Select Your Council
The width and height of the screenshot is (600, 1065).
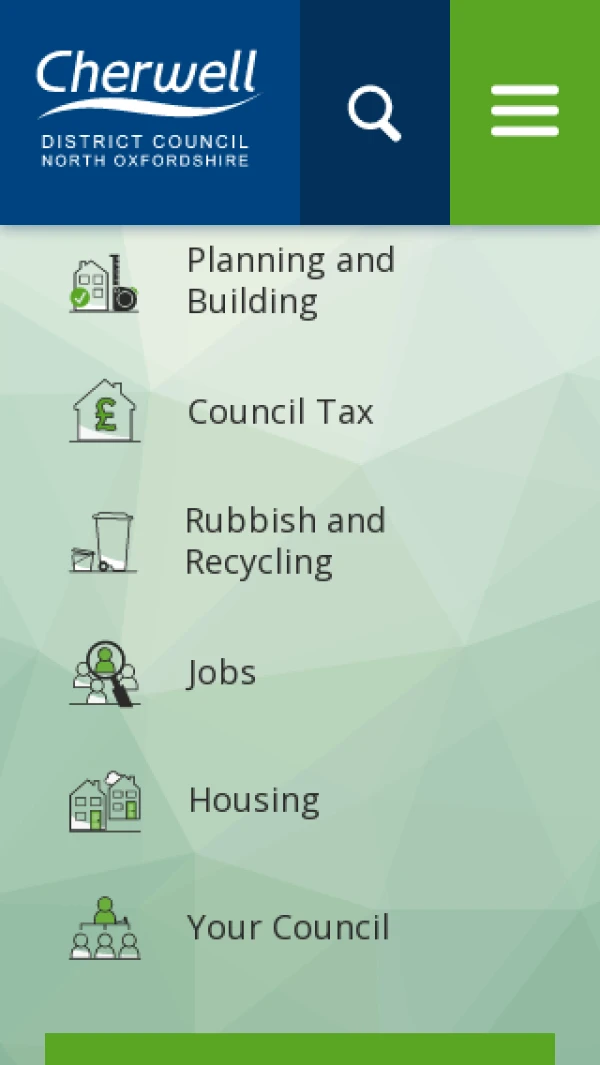coord(288,927)
